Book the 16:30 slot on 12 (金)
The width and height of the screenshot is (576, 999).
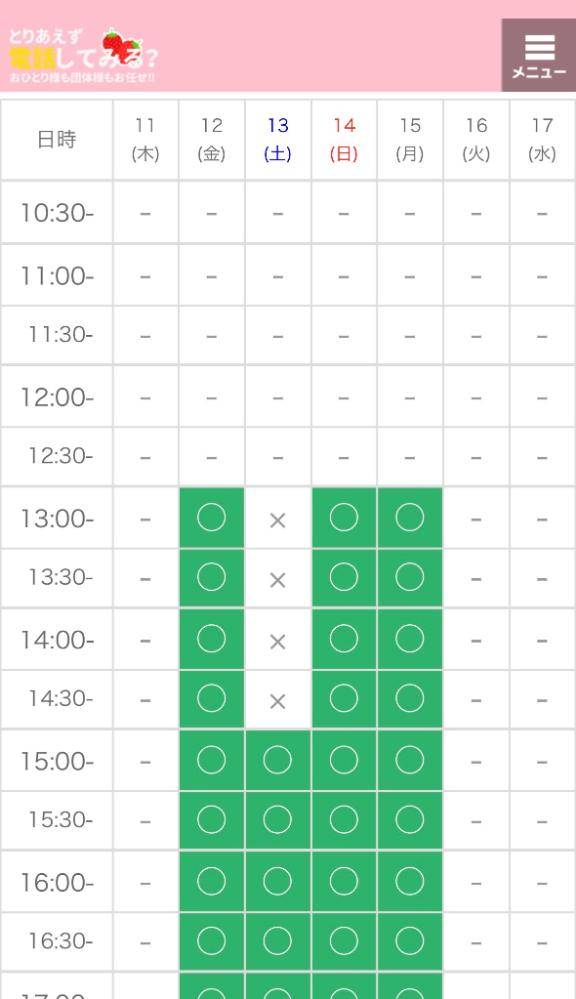(212, 941)
